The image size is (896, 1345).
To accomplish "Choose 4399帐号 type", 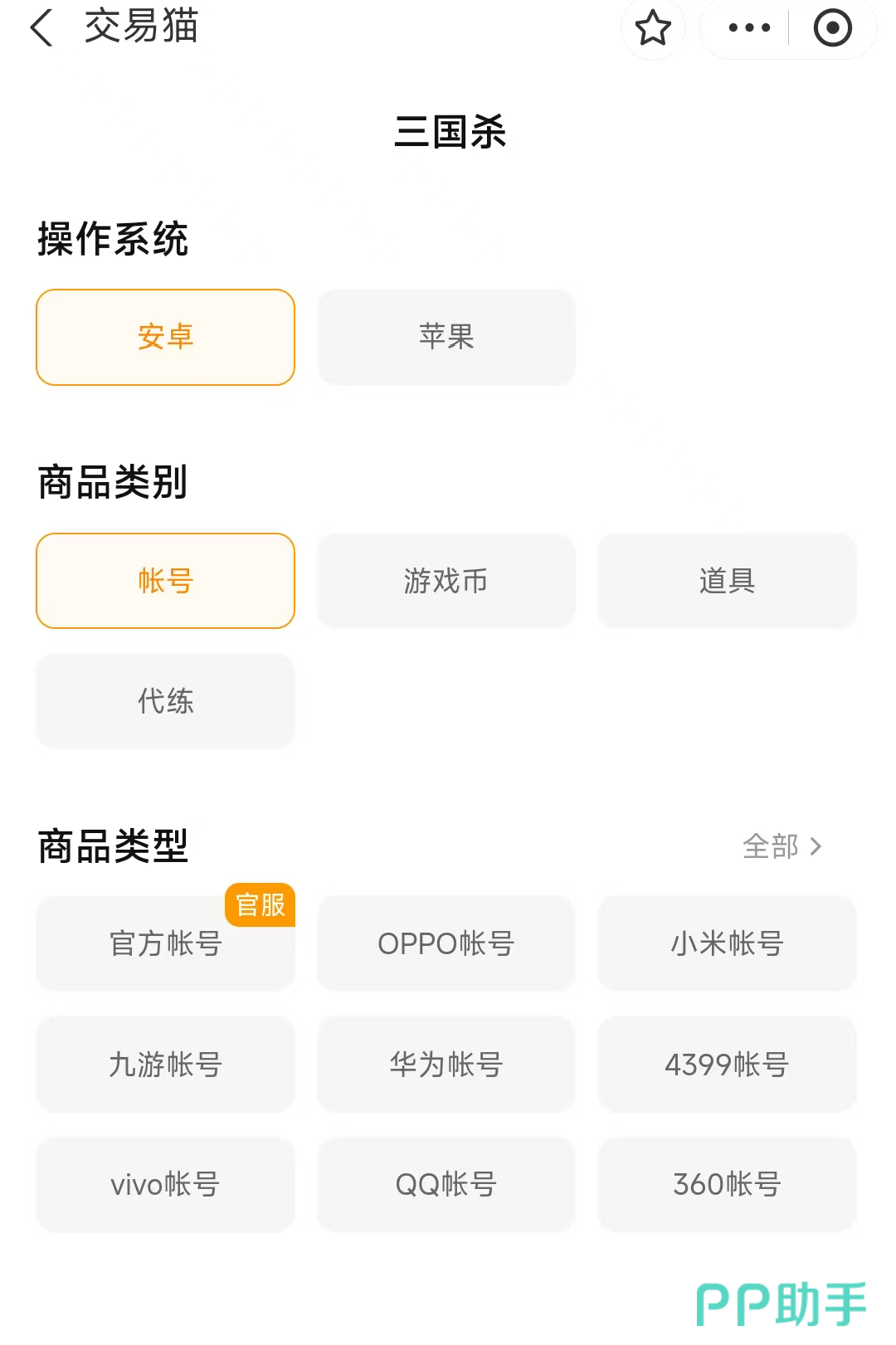I will point(727,1064).
